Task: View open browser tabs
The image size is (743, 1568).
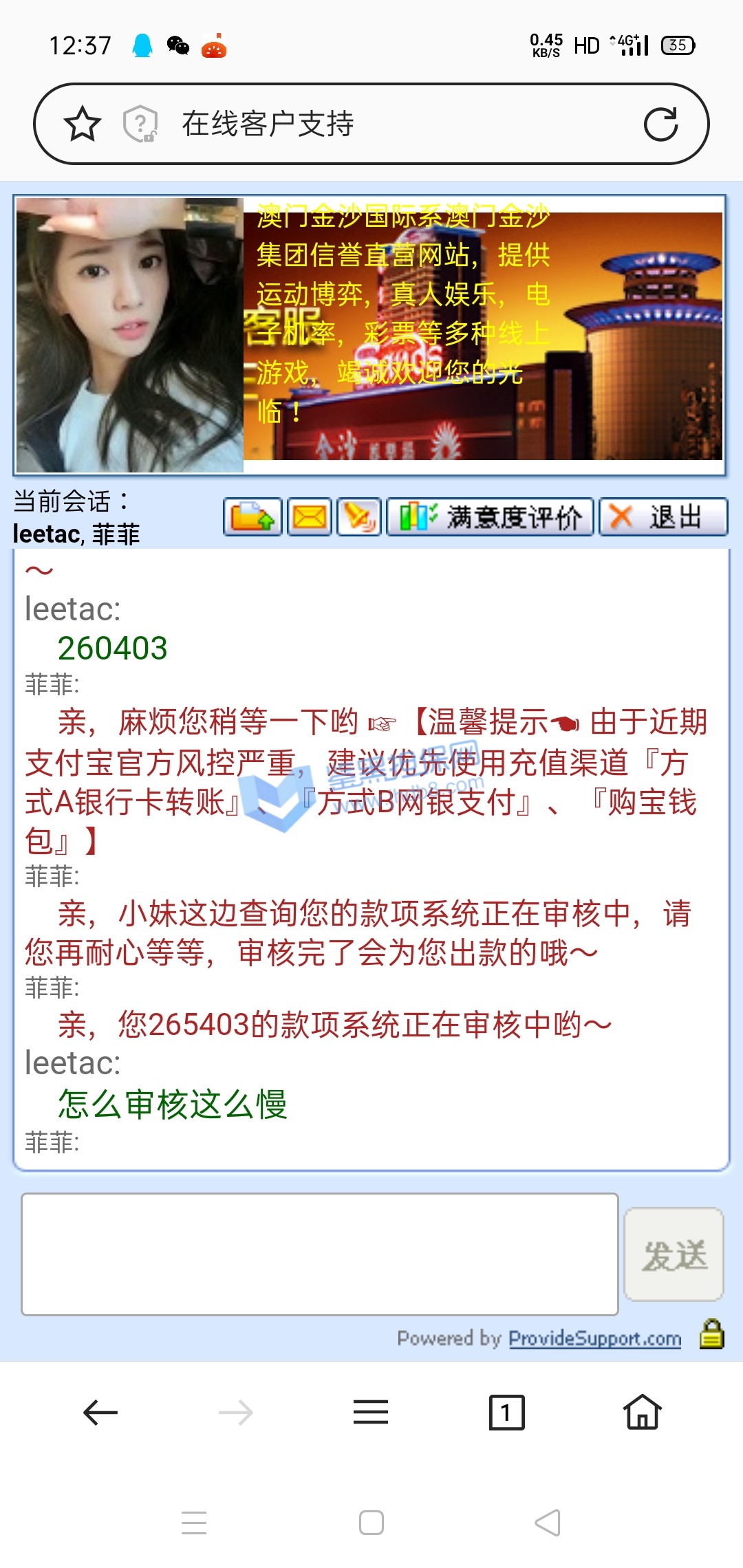Action: pos(506,1413)
